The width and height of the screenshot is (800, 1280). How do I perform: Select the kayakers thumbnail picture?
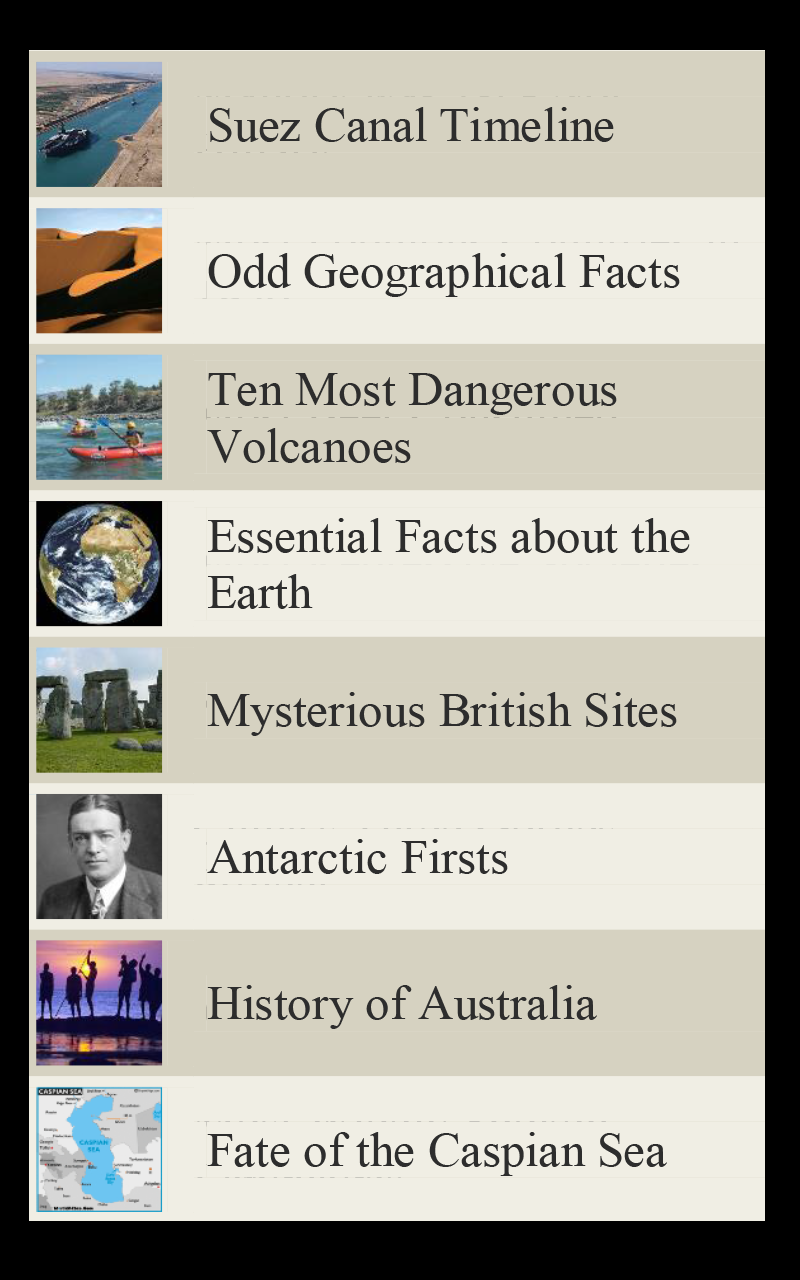point(99,416)
